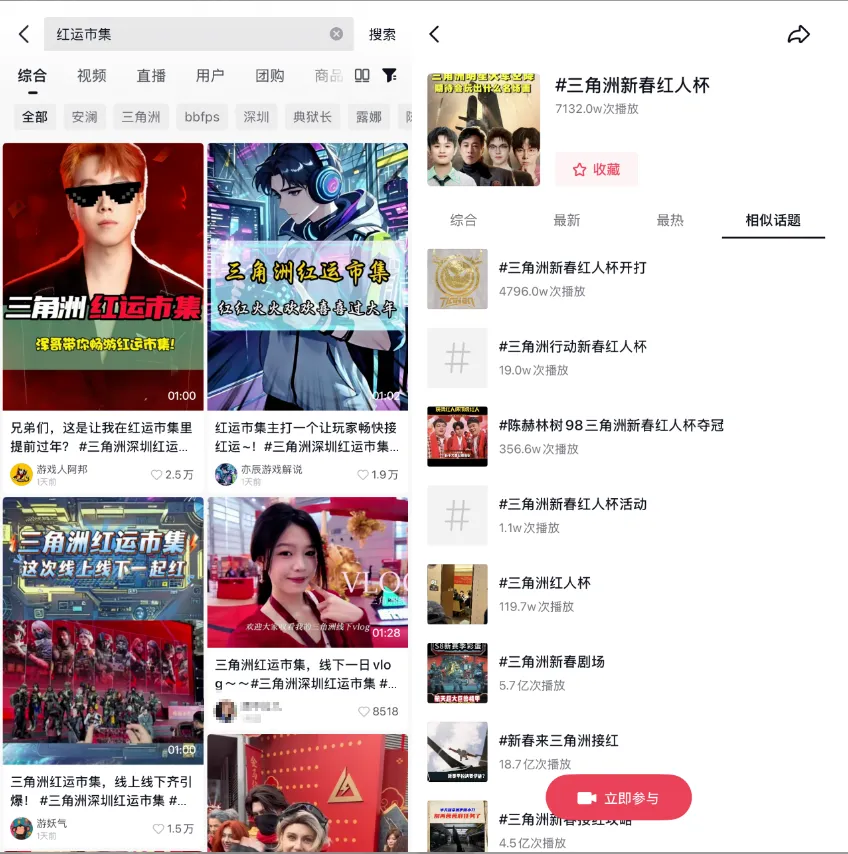848x854 pixels.
Task: Tap the 立即参与 button
Action: point(618,798)
